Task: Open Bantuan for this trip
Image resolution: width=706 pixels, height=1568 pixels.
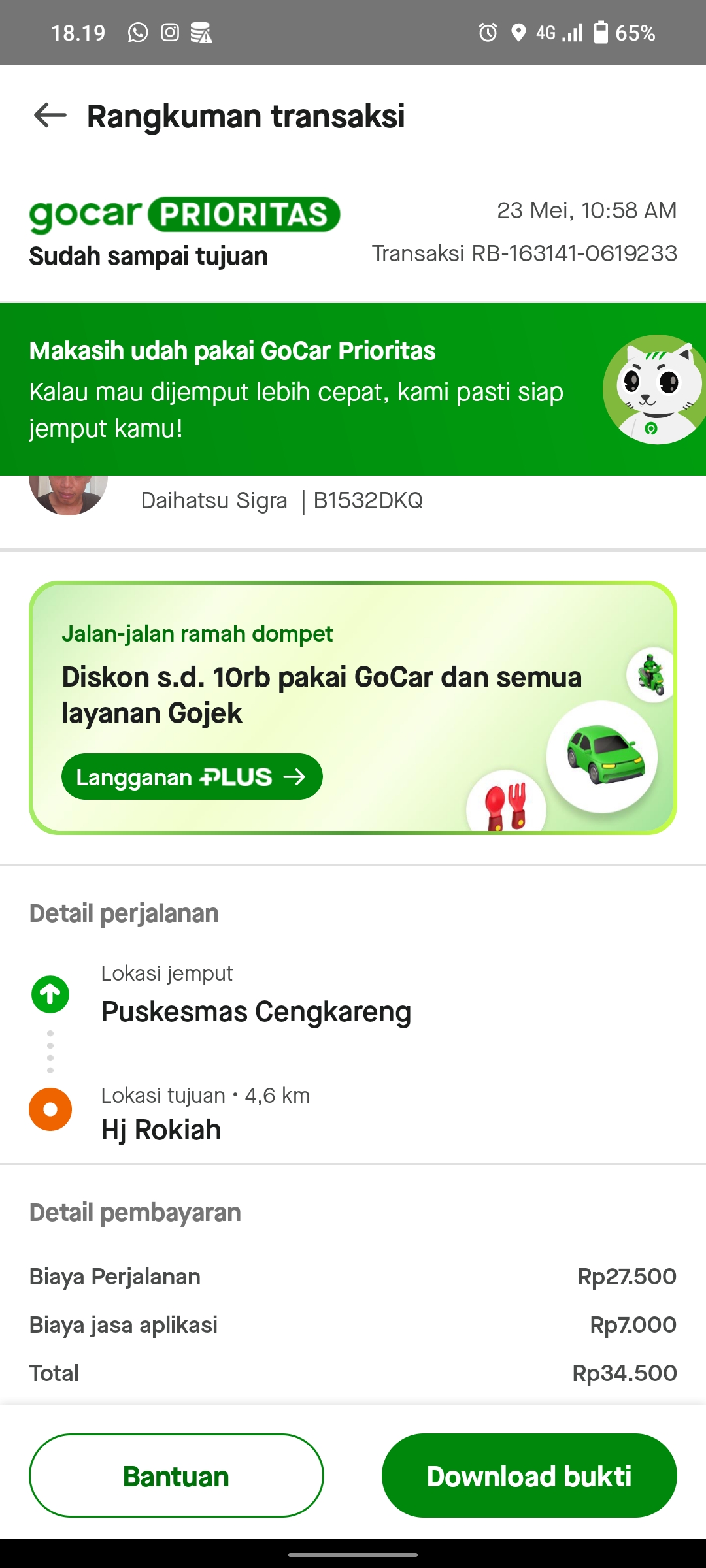Action: click(x=176, y=1476)
